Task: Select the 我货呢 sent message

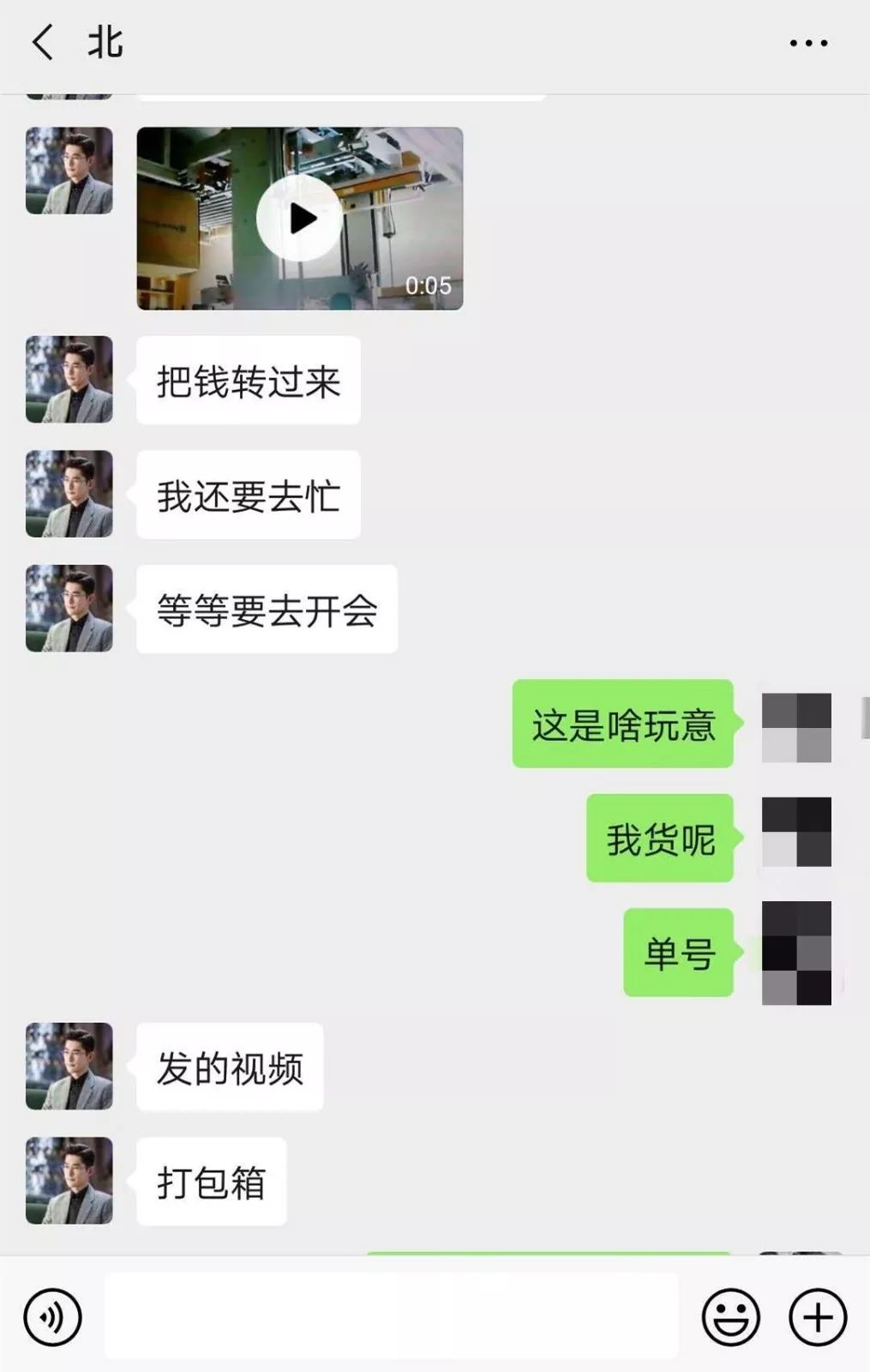Action: (x=660, y=839)
